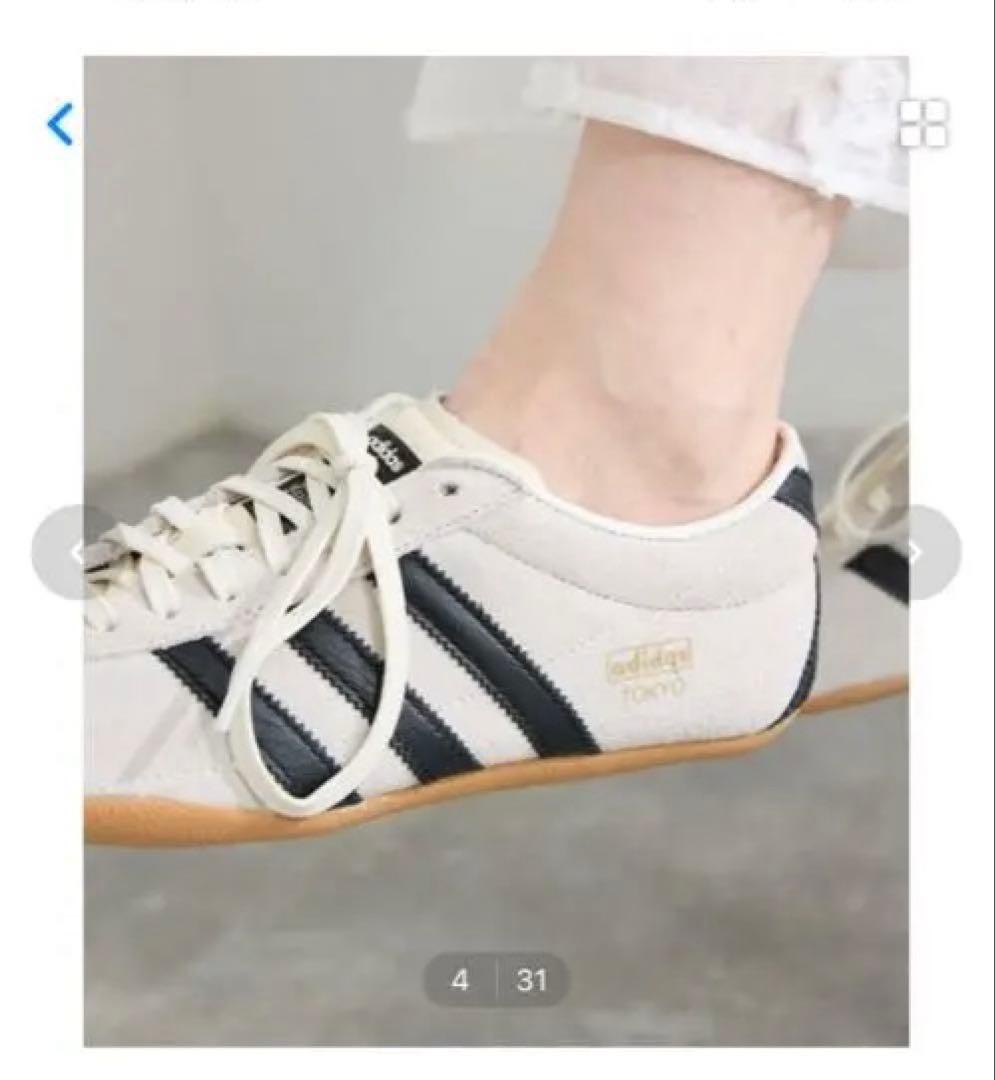Open the sneaker photo full screen
The width and height of the screenshot is (995, 1080).
tap(496, 551)
